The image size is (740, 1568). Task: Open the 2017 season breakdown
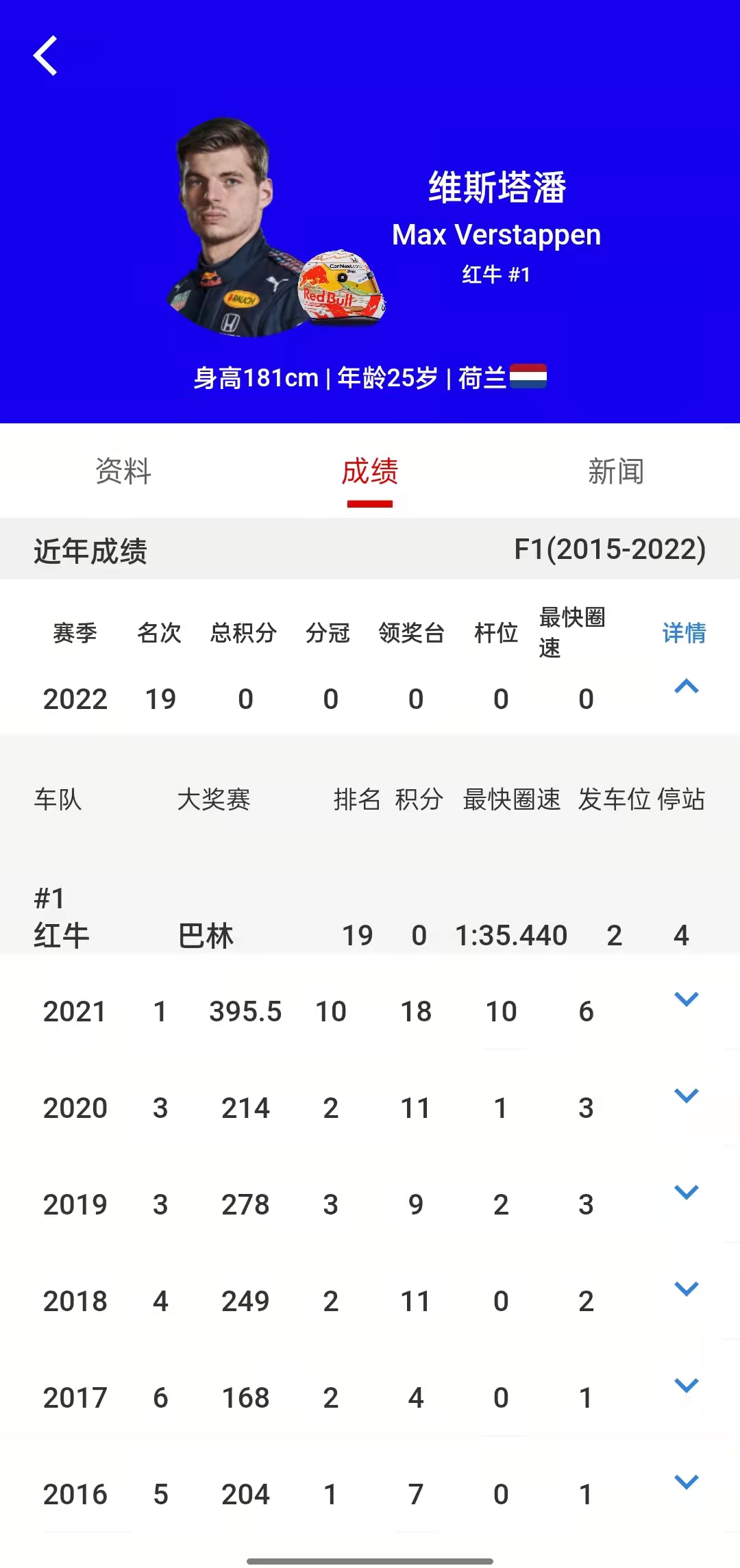point(686,1385)
